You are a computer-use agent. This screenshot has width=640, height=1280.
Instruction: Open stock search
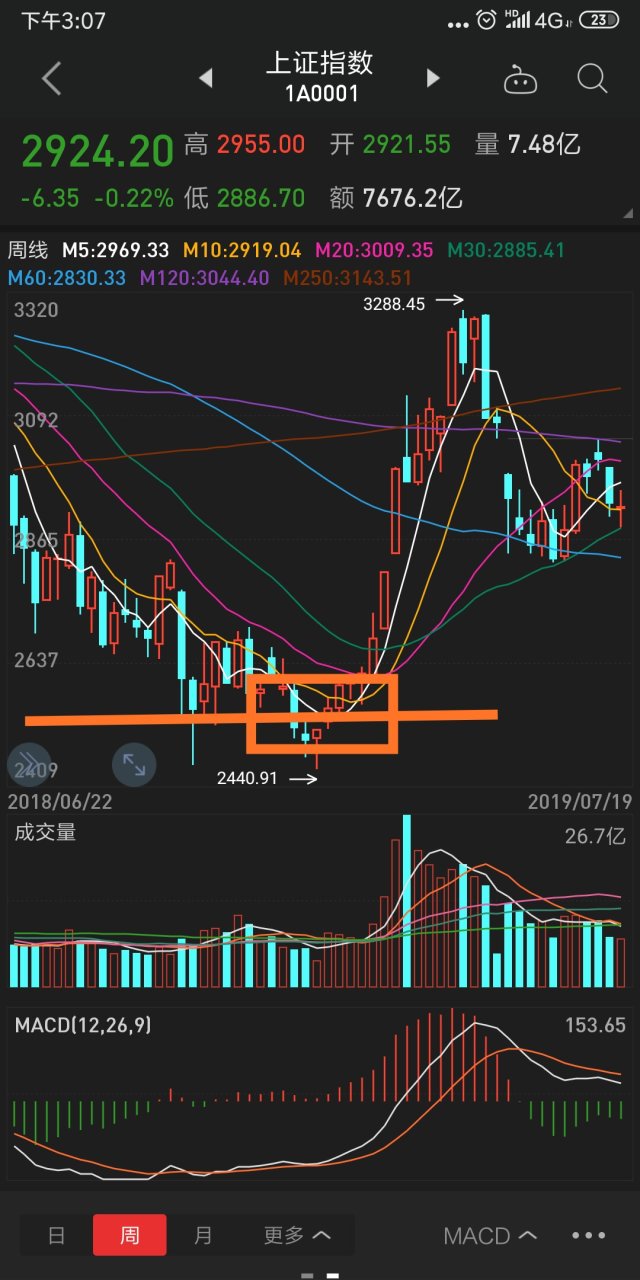592,78
